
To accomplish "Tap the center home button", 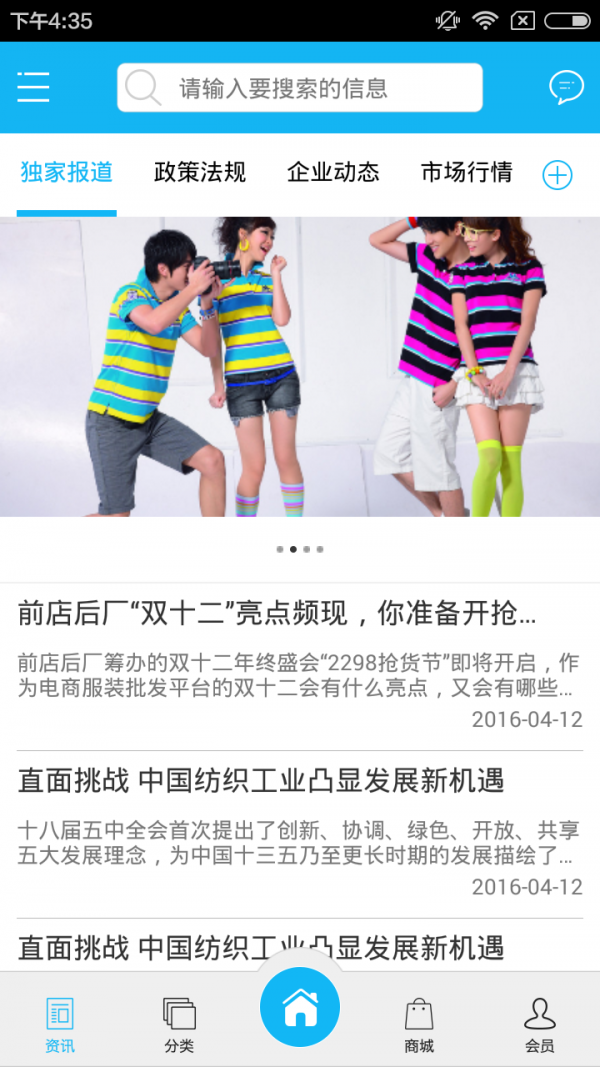I will coord(300,1009).
